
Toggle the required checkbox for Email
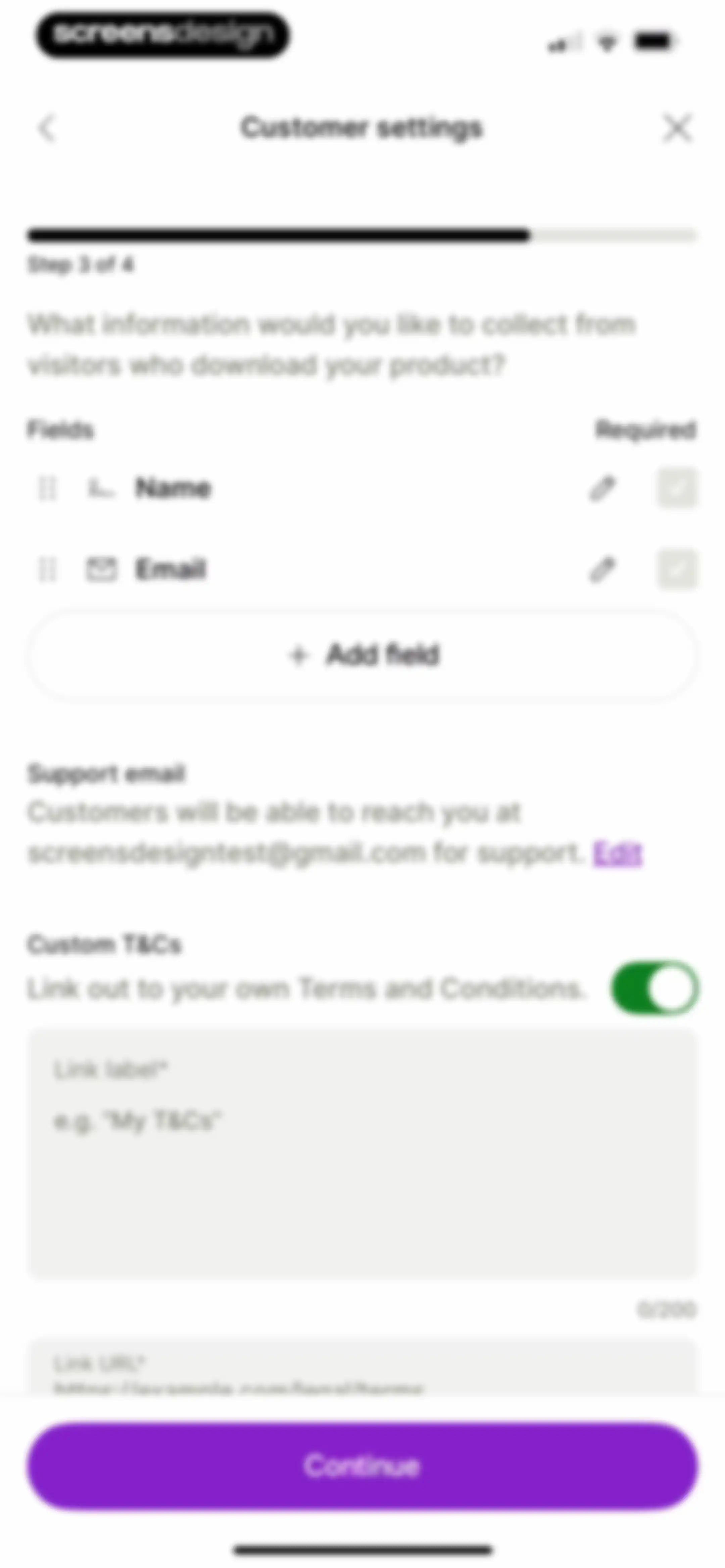click(677, 570)
